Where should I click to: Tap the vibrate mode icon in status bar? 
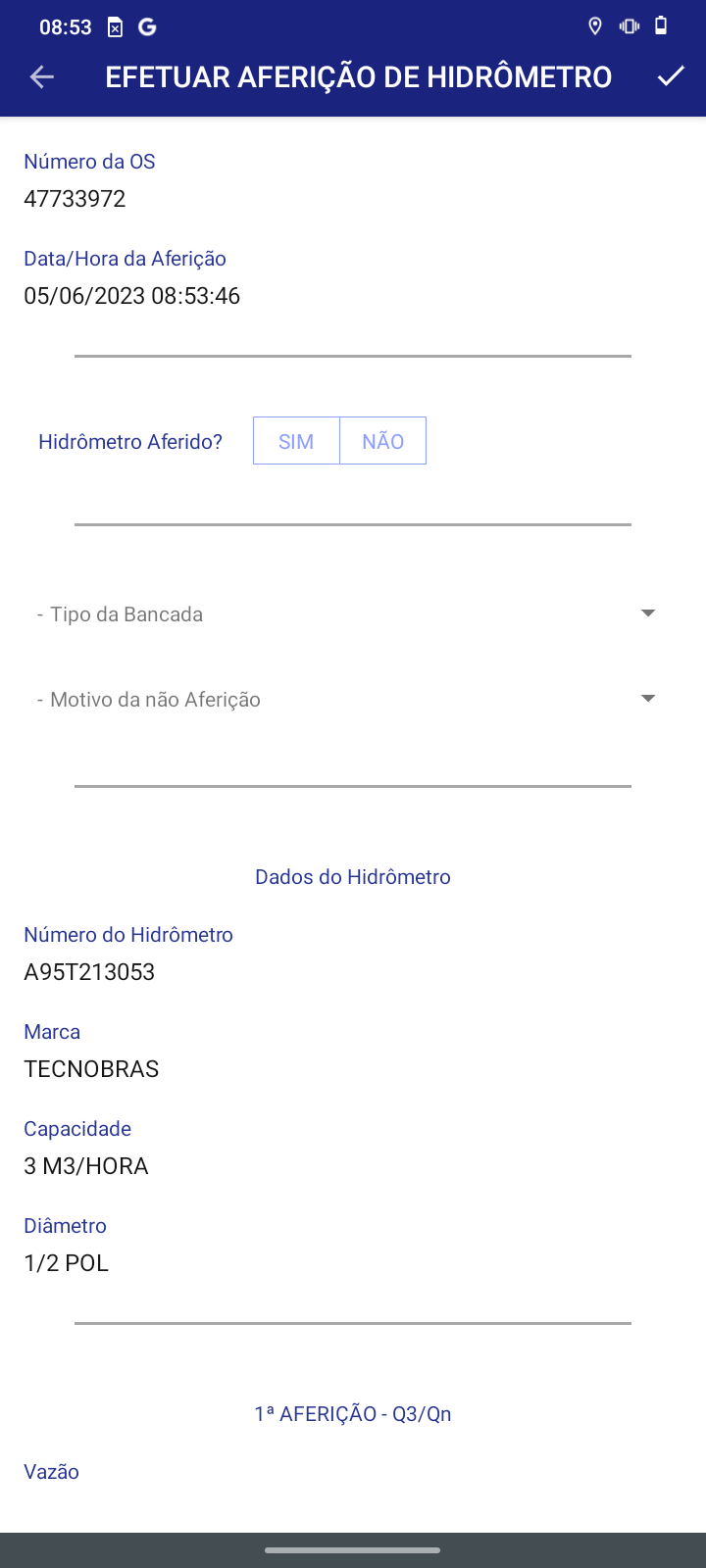coord(629,27)
